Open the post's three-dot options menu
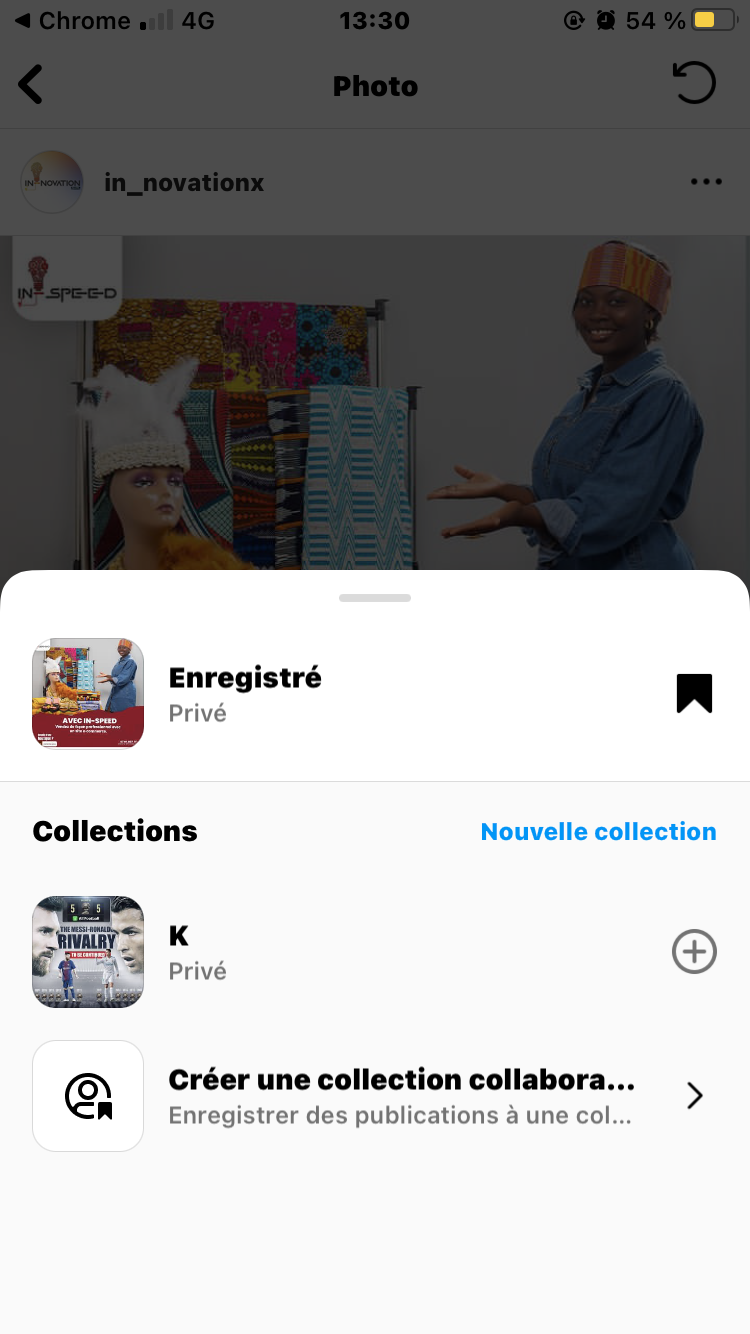This screenshot has width=750, height=1334. point(706,182)
